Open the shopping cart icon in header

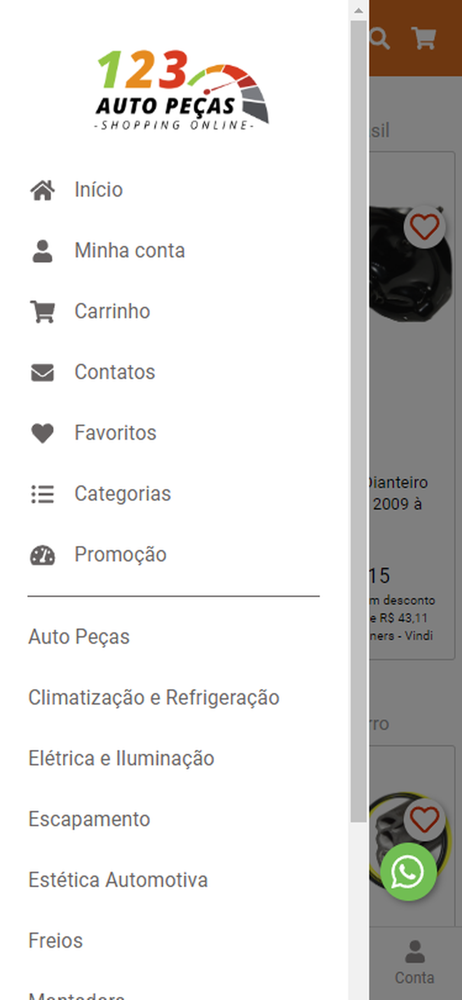(424, 38)
